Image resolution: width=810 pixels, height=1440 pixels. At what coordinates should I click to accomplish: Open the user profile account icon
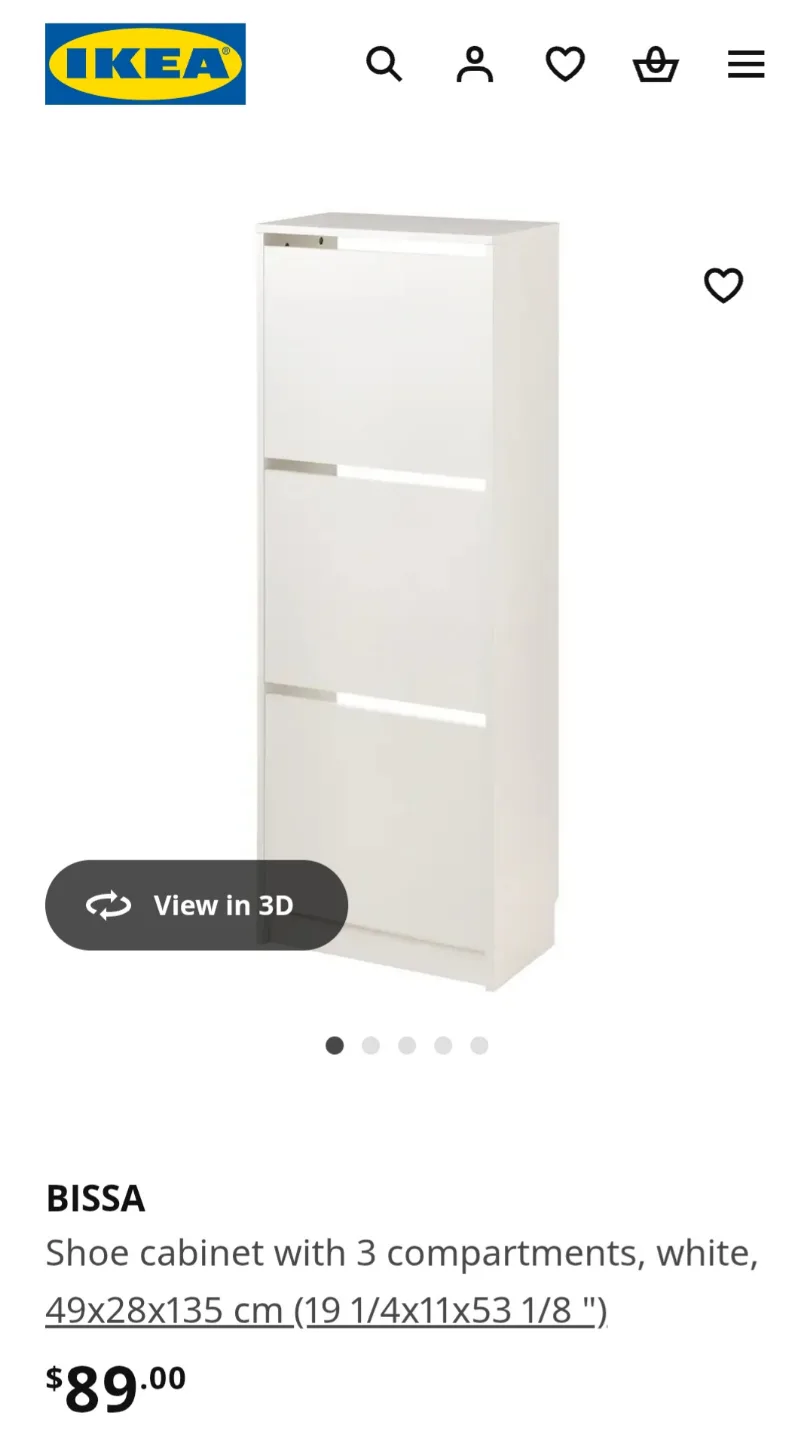tap(475, 64)
